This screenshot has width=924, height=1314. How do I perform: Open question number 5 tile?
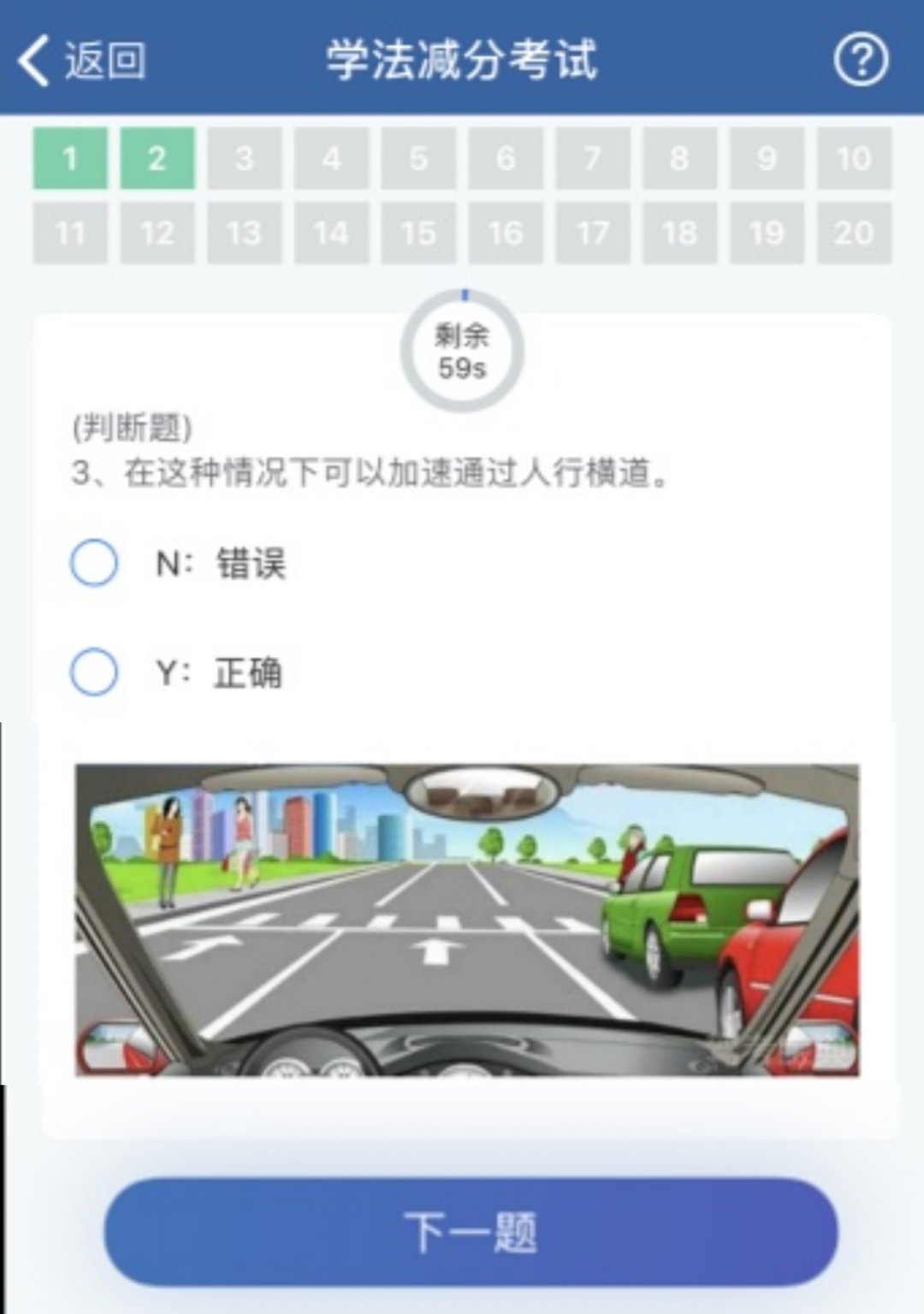[x=418, y=158]
